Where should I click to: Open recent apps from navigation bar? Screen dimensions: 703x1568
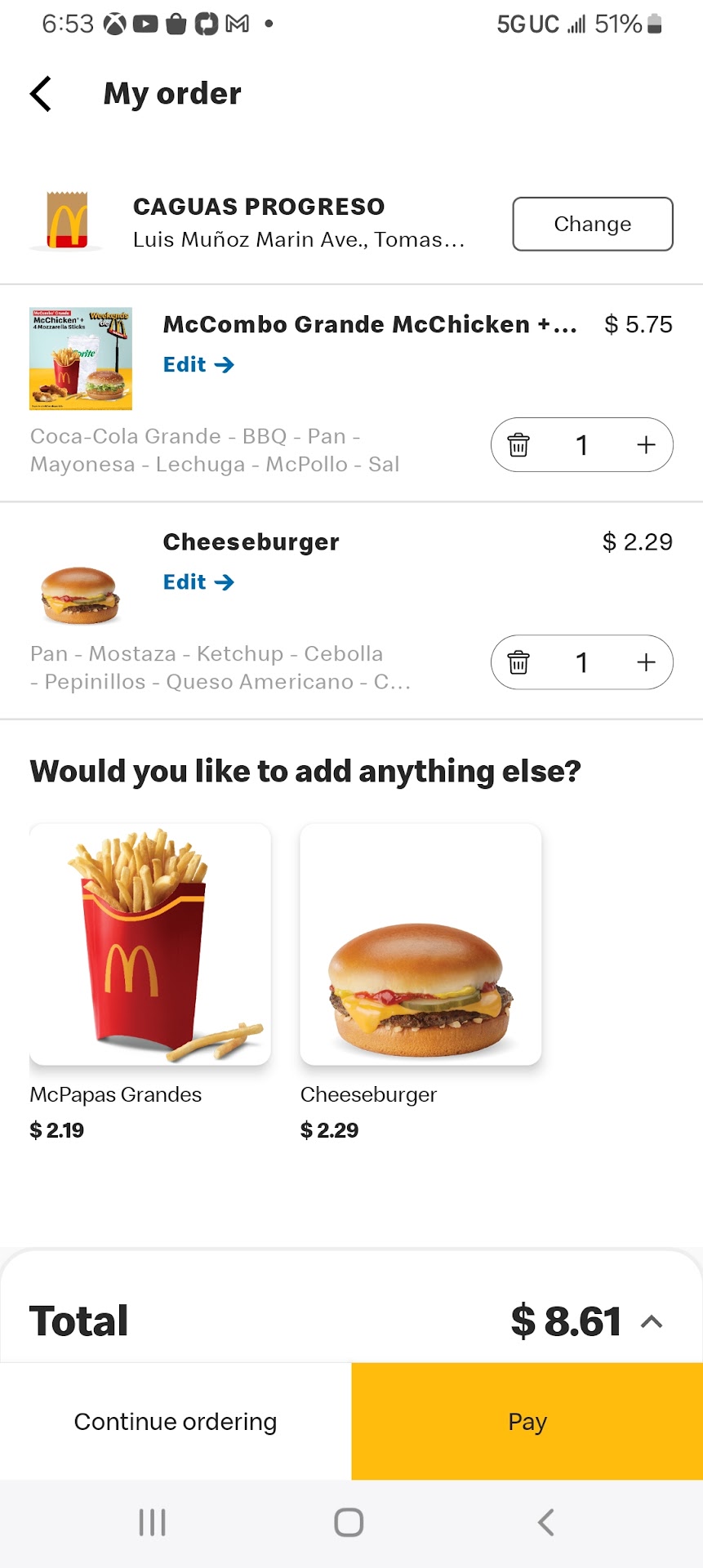[153, 1522]
